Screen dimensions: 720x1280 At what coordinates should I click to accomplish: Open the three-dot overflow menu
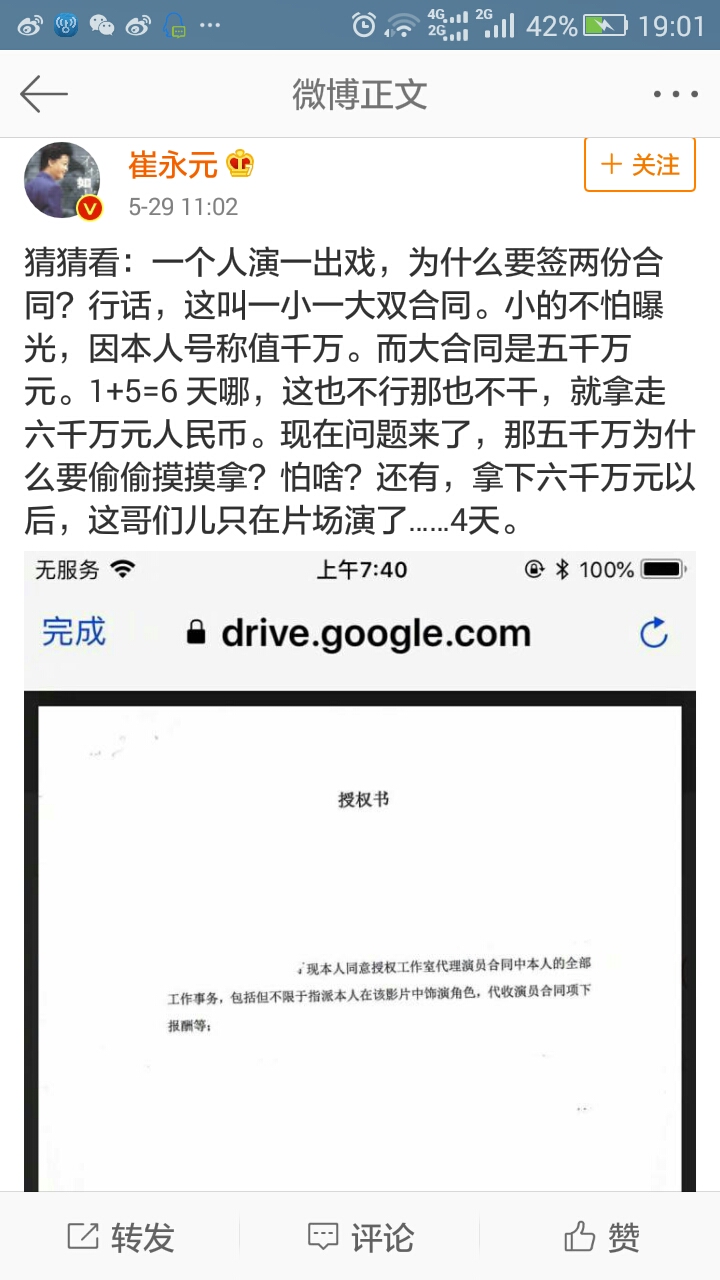coord(675,95)
